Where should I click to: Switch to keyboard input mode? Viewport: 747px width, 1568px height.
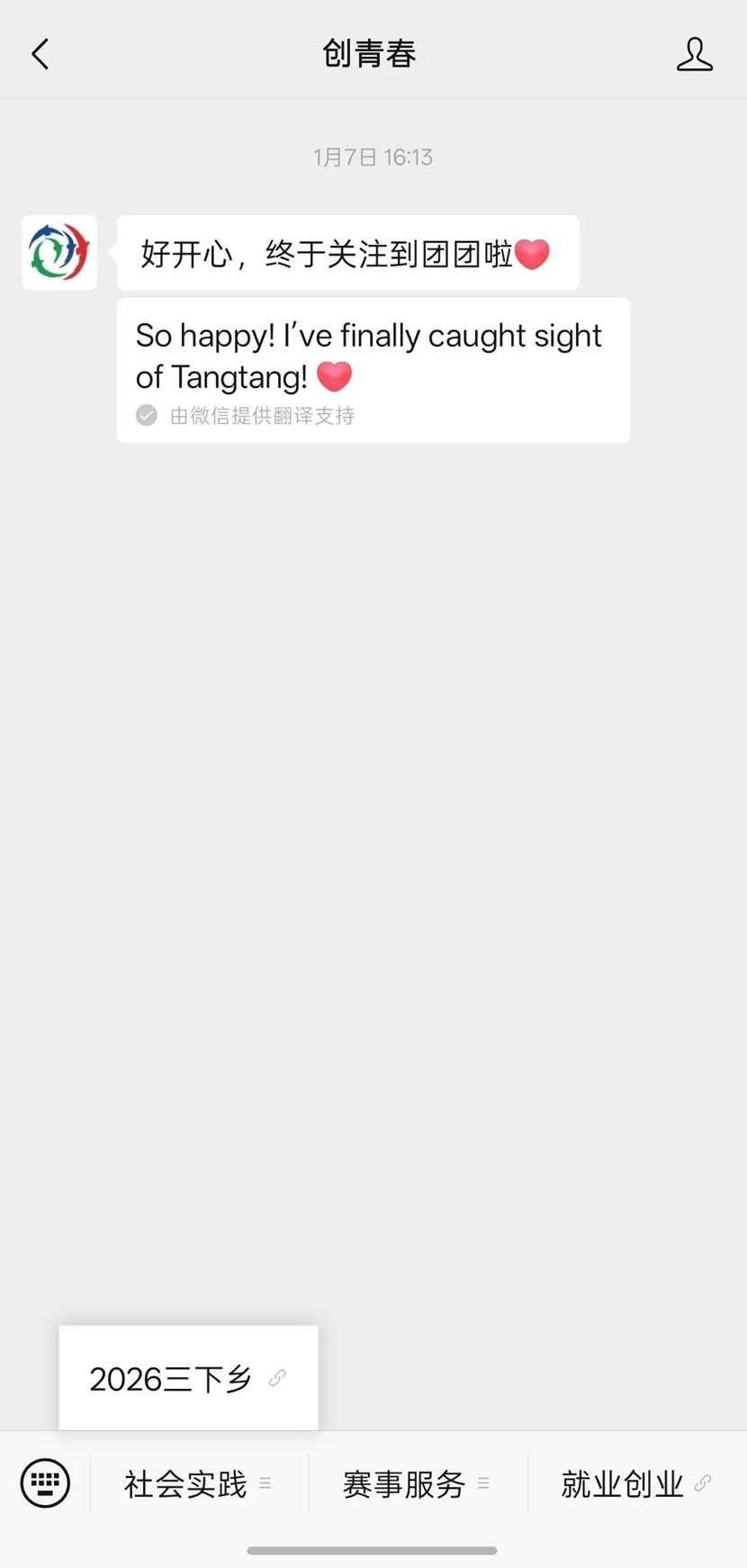(x=45, y=1482)
